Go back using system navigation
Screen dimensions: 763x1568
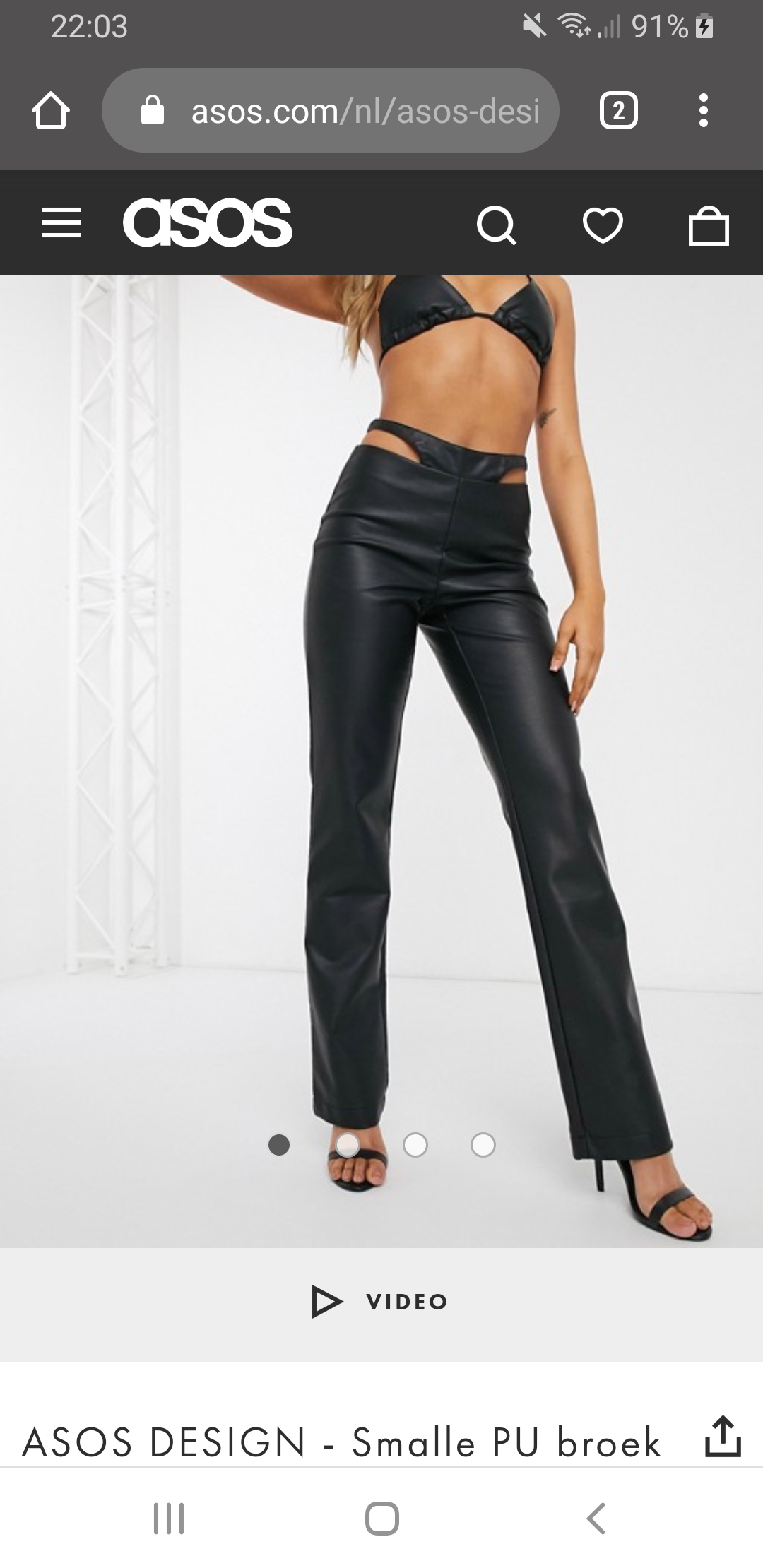click(x=596, y=1519)
